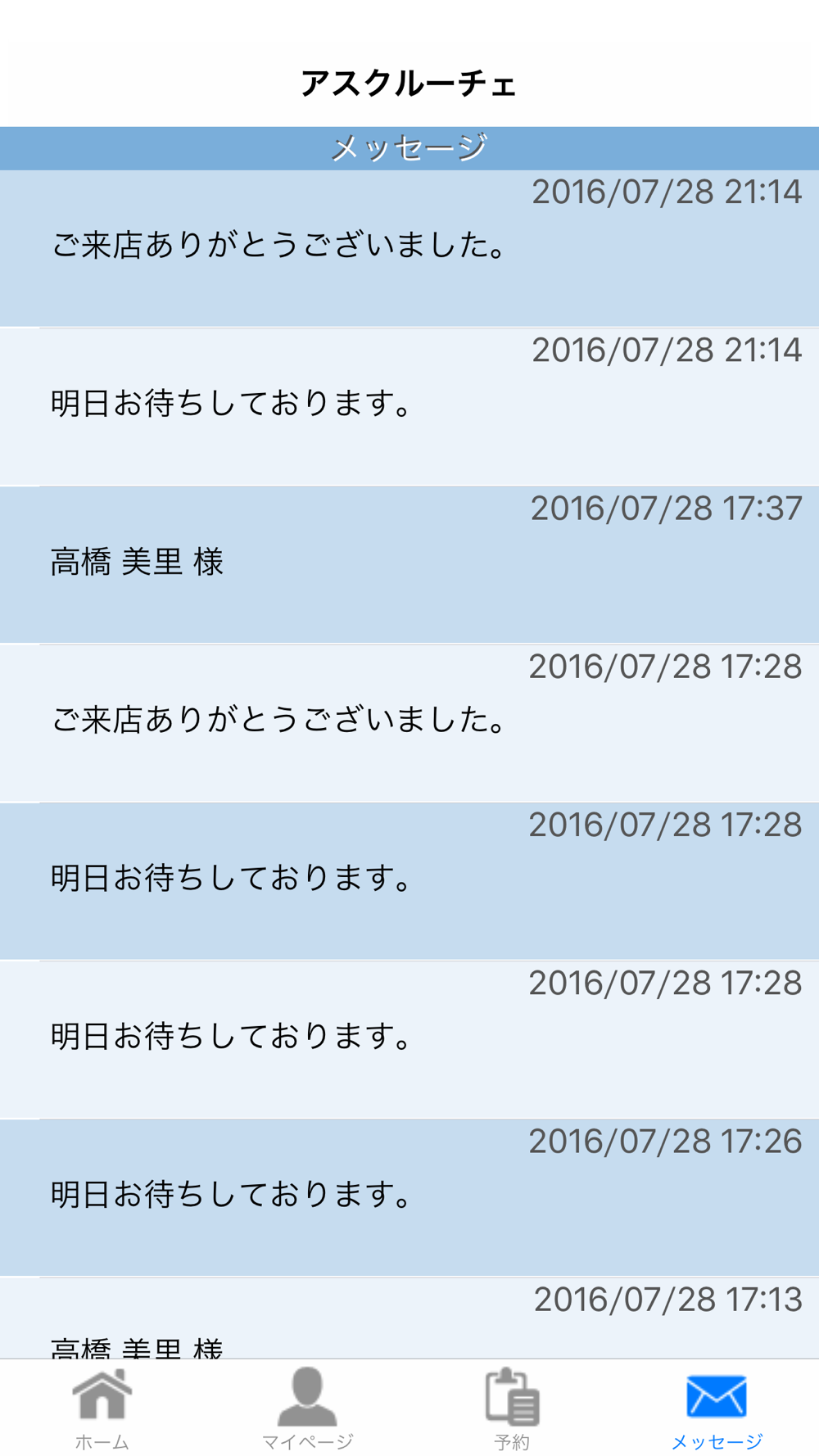The image size is (819, 1456).
Task: Select the メッセージ tab
Action: [x=717, y=1409]
